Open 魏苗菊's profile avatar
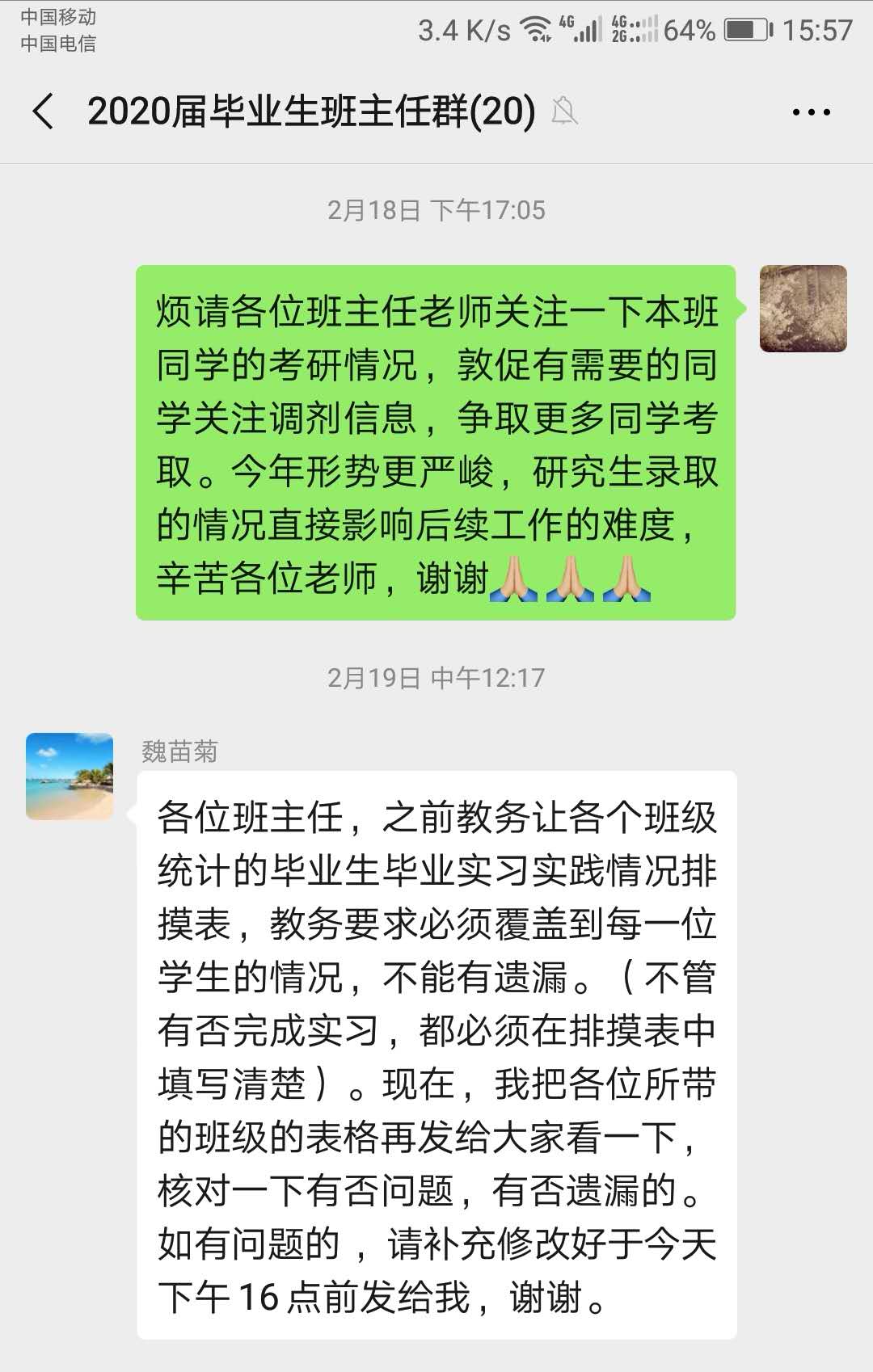Screen dimensions: 873x1372 click(x=70, y=776)
